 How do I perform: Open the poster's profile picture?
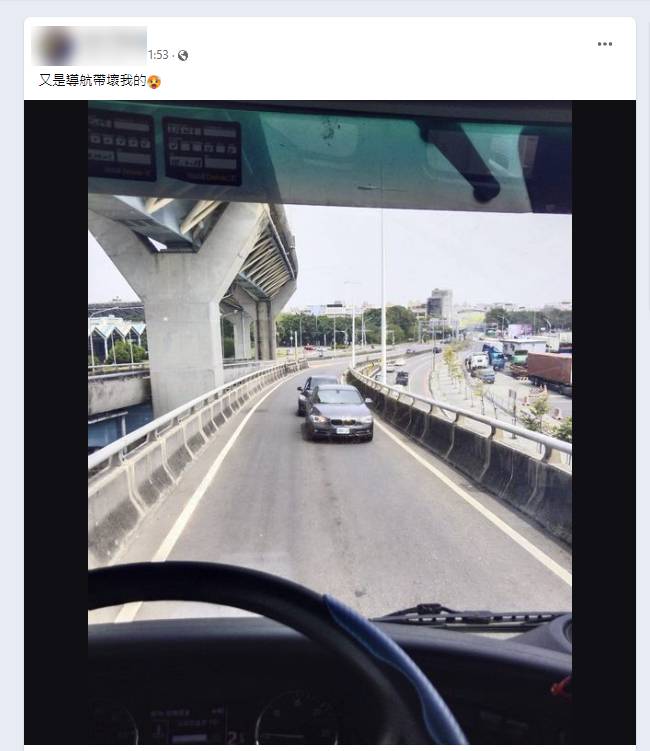[53, 46]
